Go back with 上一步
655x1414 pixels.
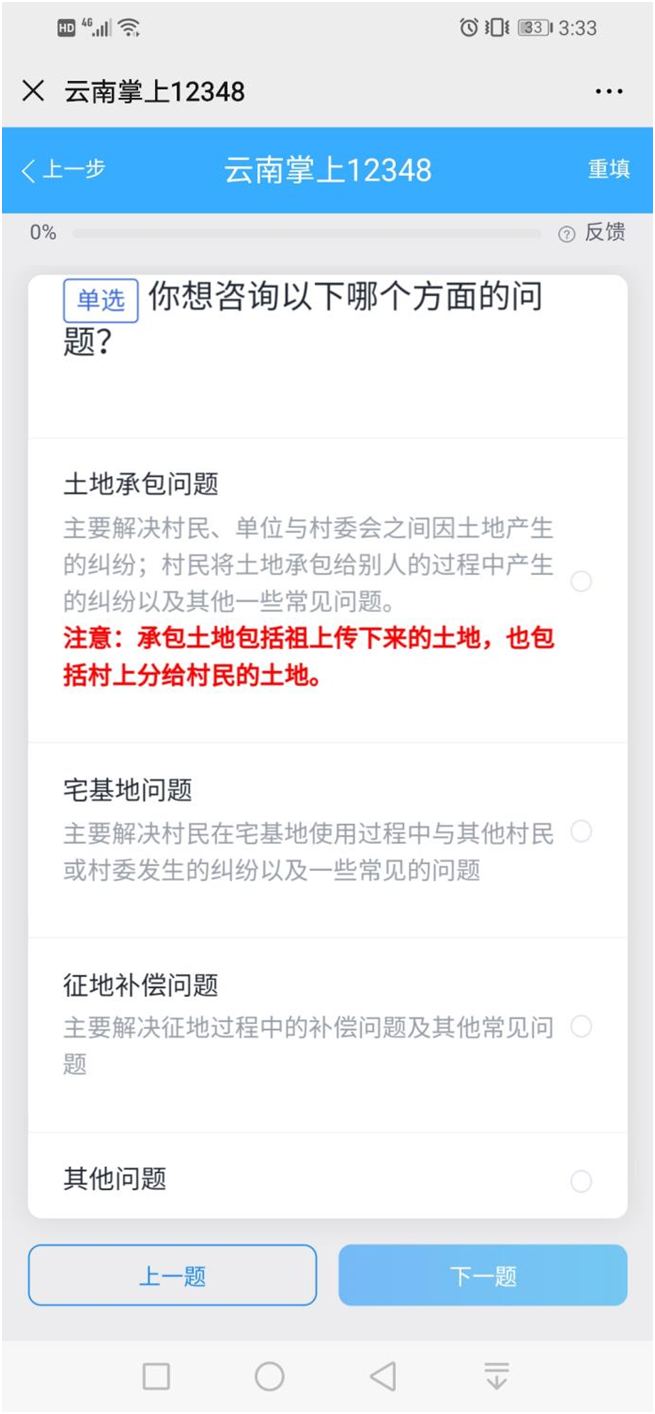coord(63,170)
